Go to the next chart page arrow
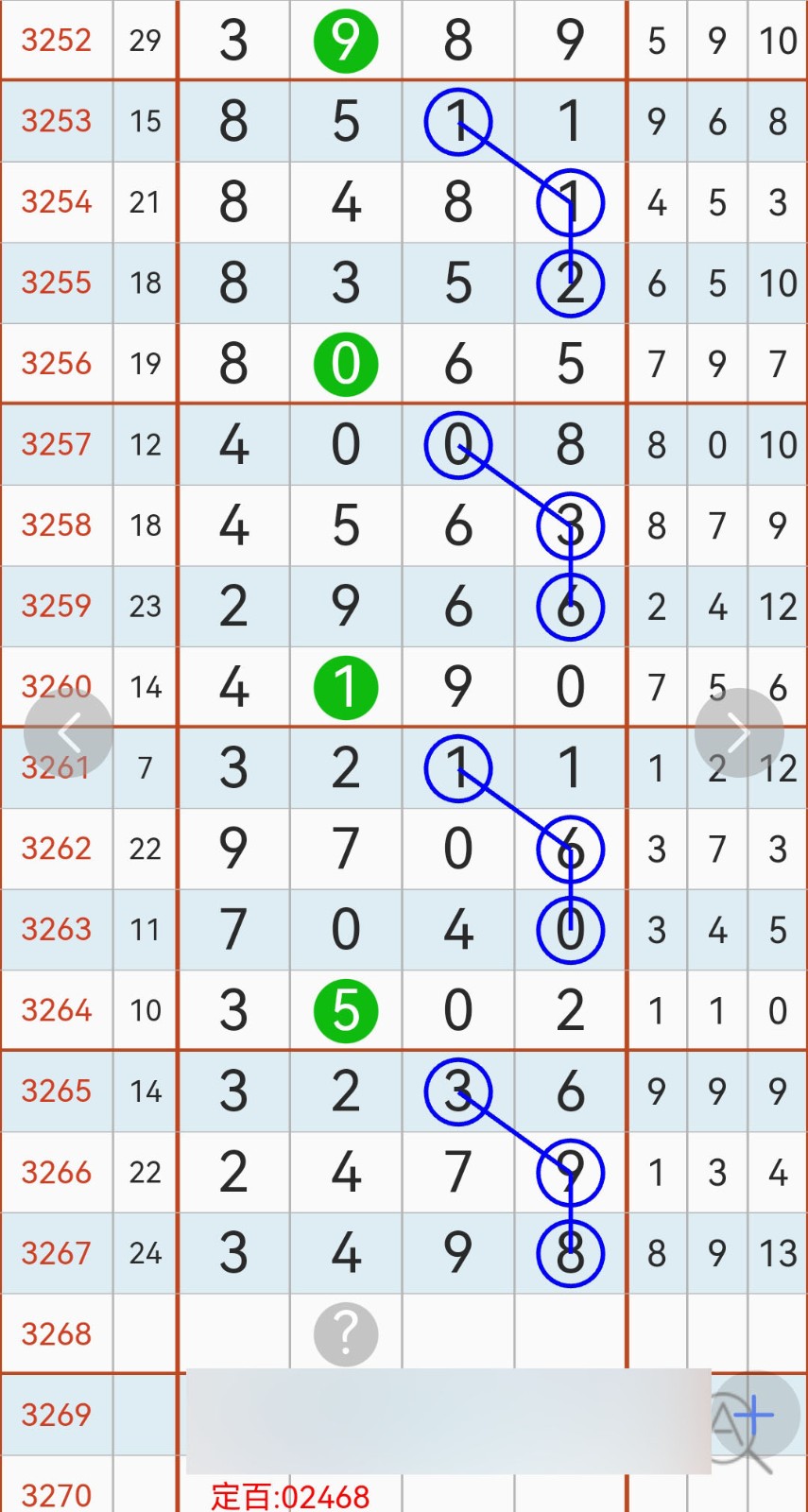Viewport: 808px width, 1512px height. pos(739,732)
